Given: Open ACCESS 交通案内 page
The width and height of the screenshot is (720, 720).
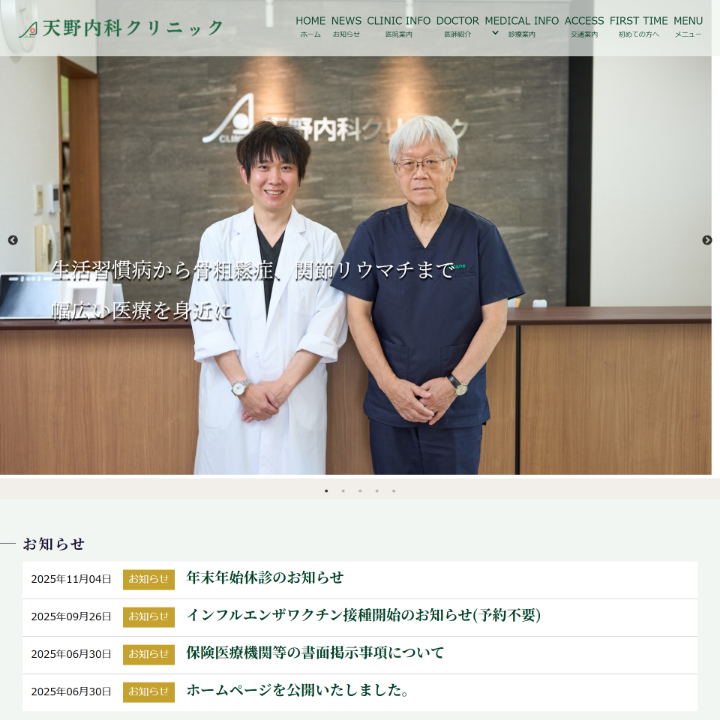Looking at the screenshot, I should coord(584,26).
